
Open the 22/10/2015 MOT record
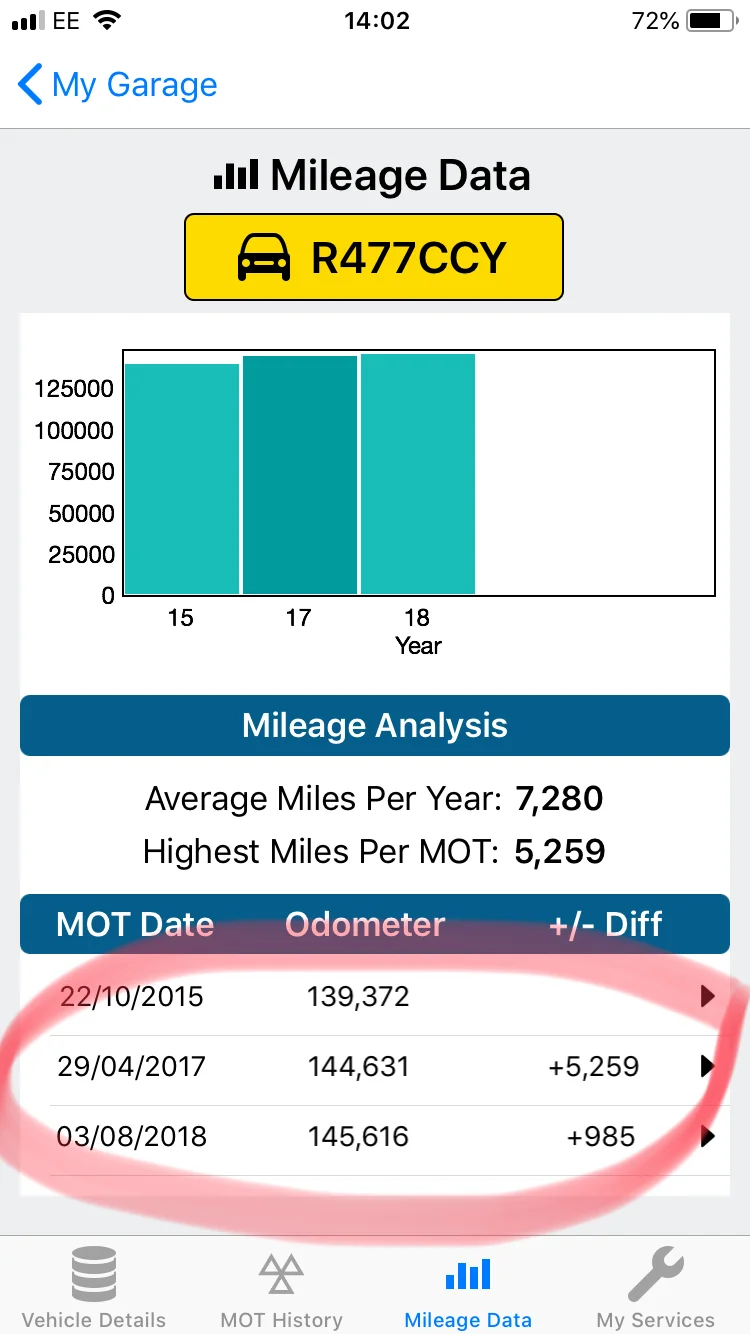click(375, 996)
